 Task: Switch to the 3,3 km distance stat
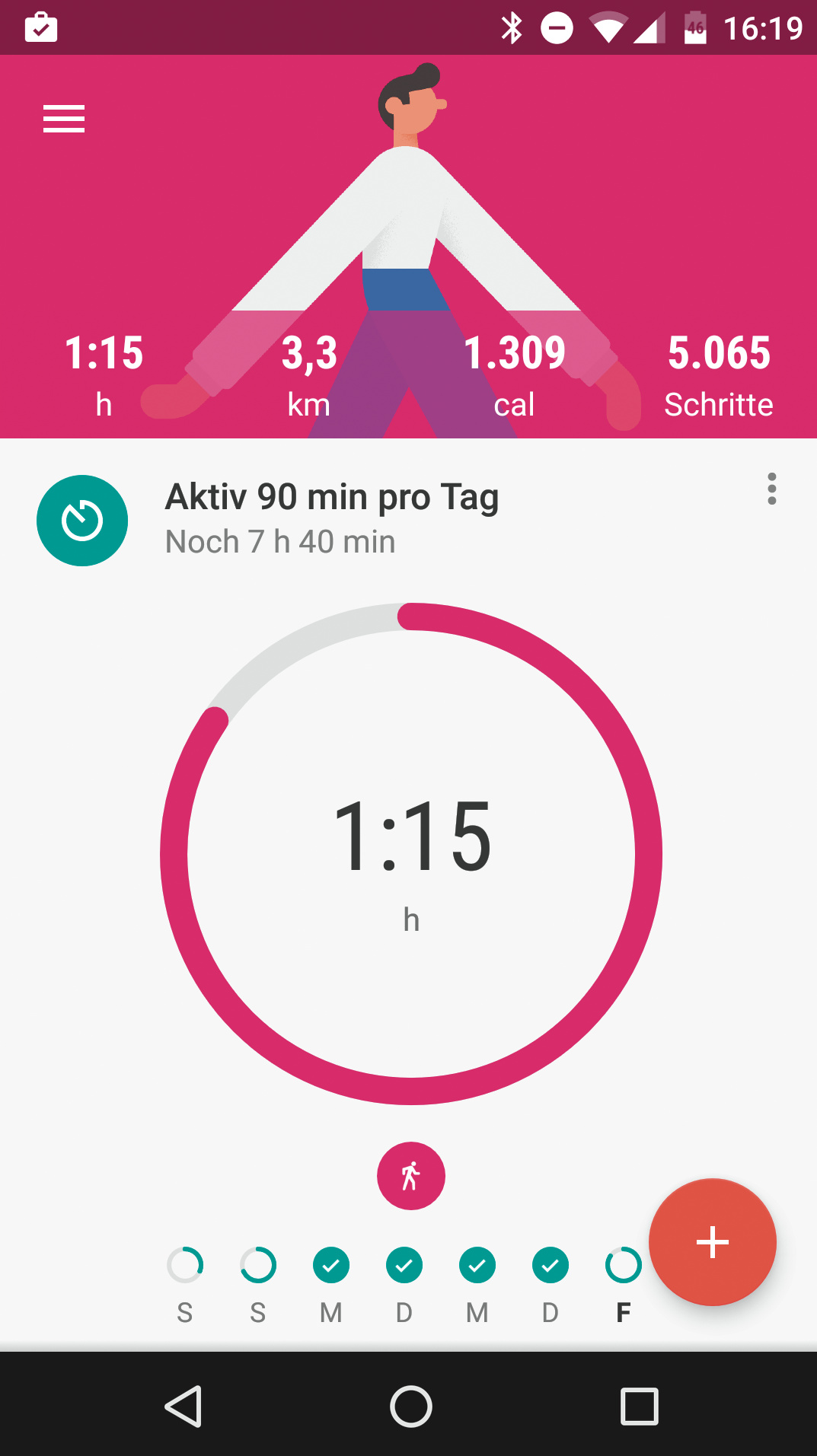[x=309, y=374]
